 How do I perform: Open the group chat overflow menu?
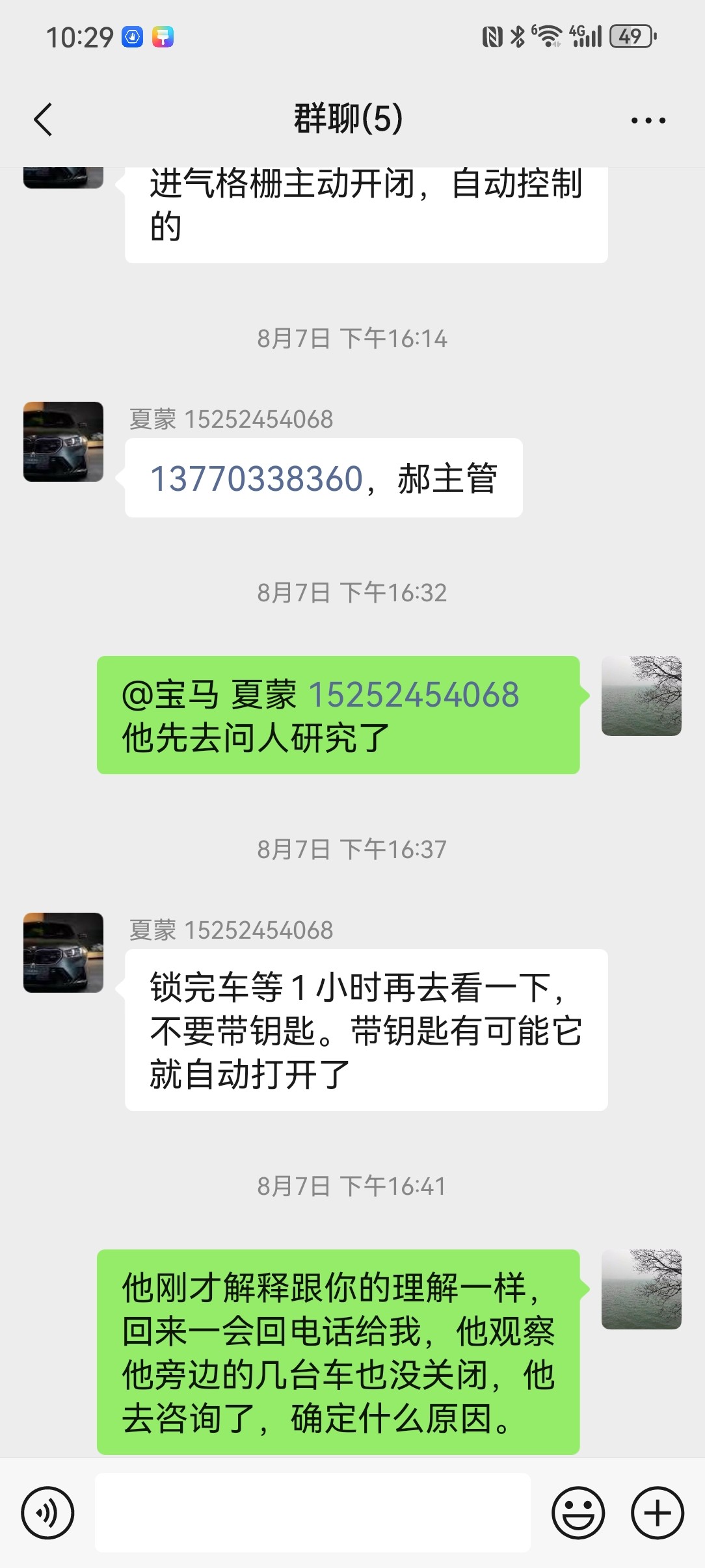[648, 120]
